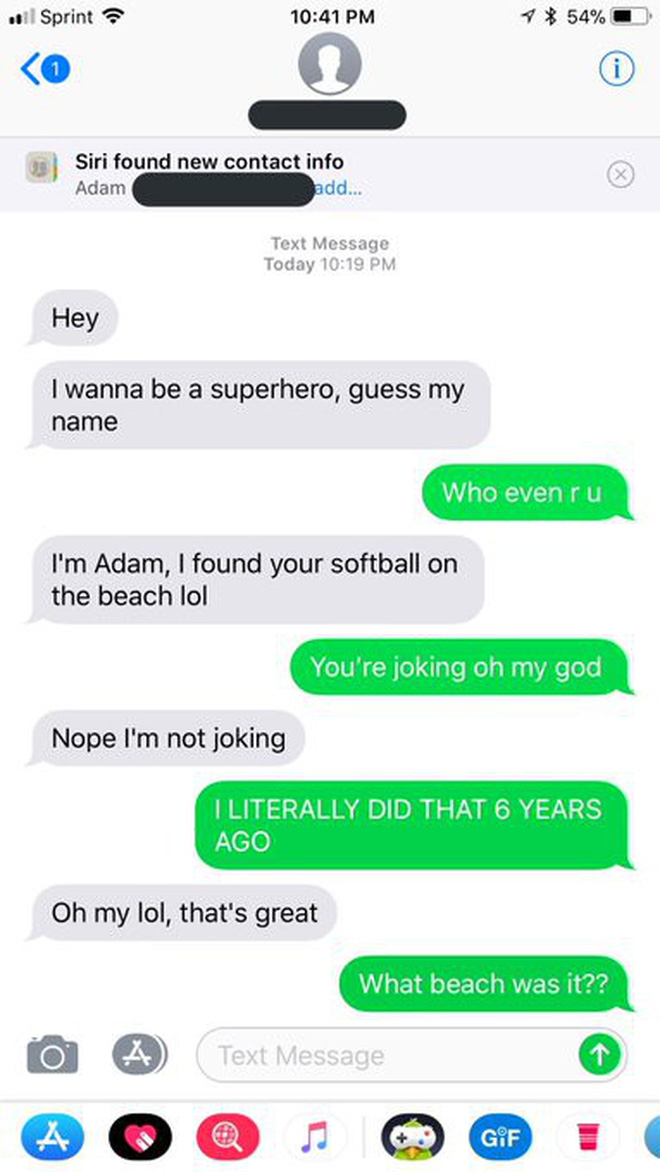The image size is (660, 1172).
Task: Open the red cup game app
Action: (x=588, y=1138)
